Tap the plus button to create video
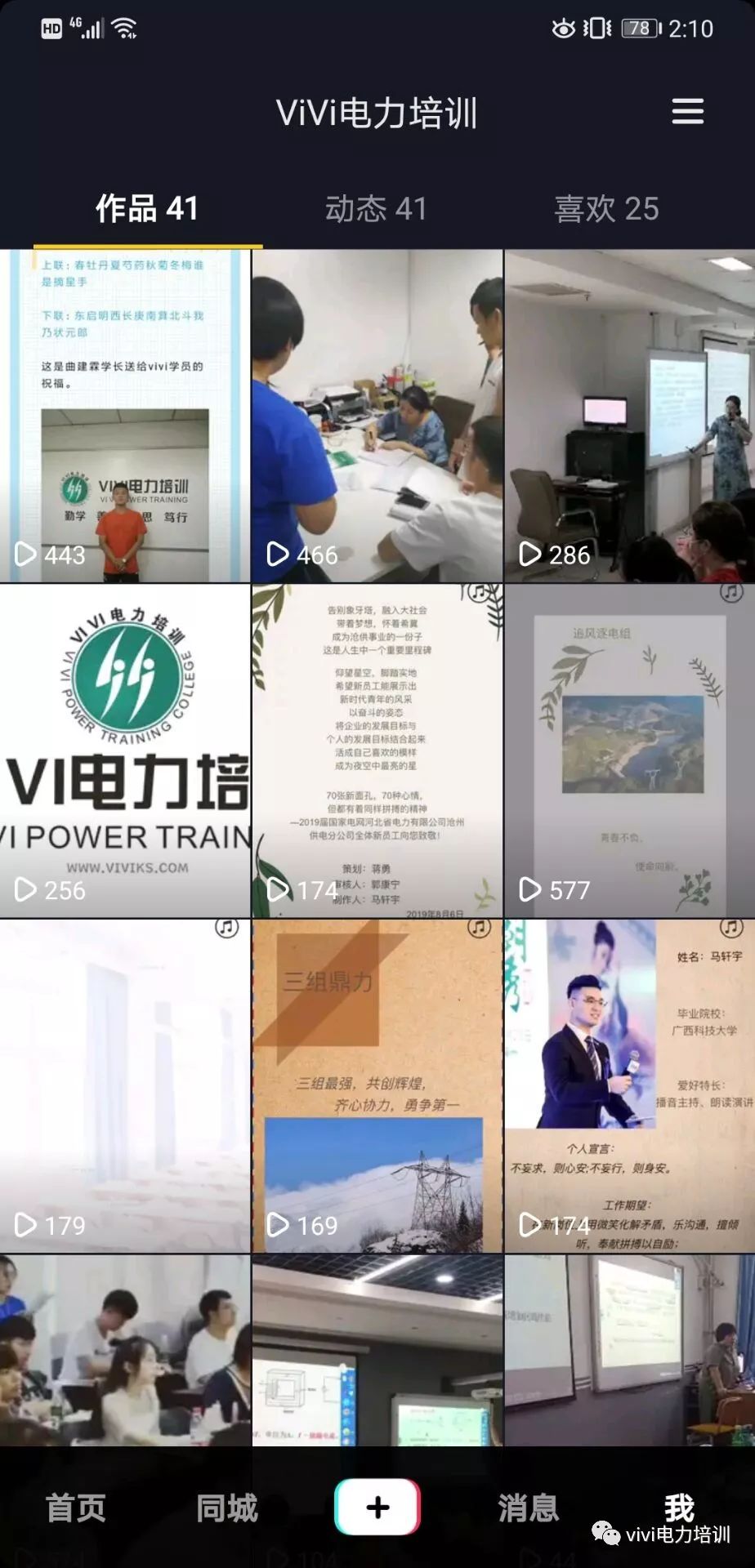This screenshot has height=1568, width=755. click(x=377, y=1507)
